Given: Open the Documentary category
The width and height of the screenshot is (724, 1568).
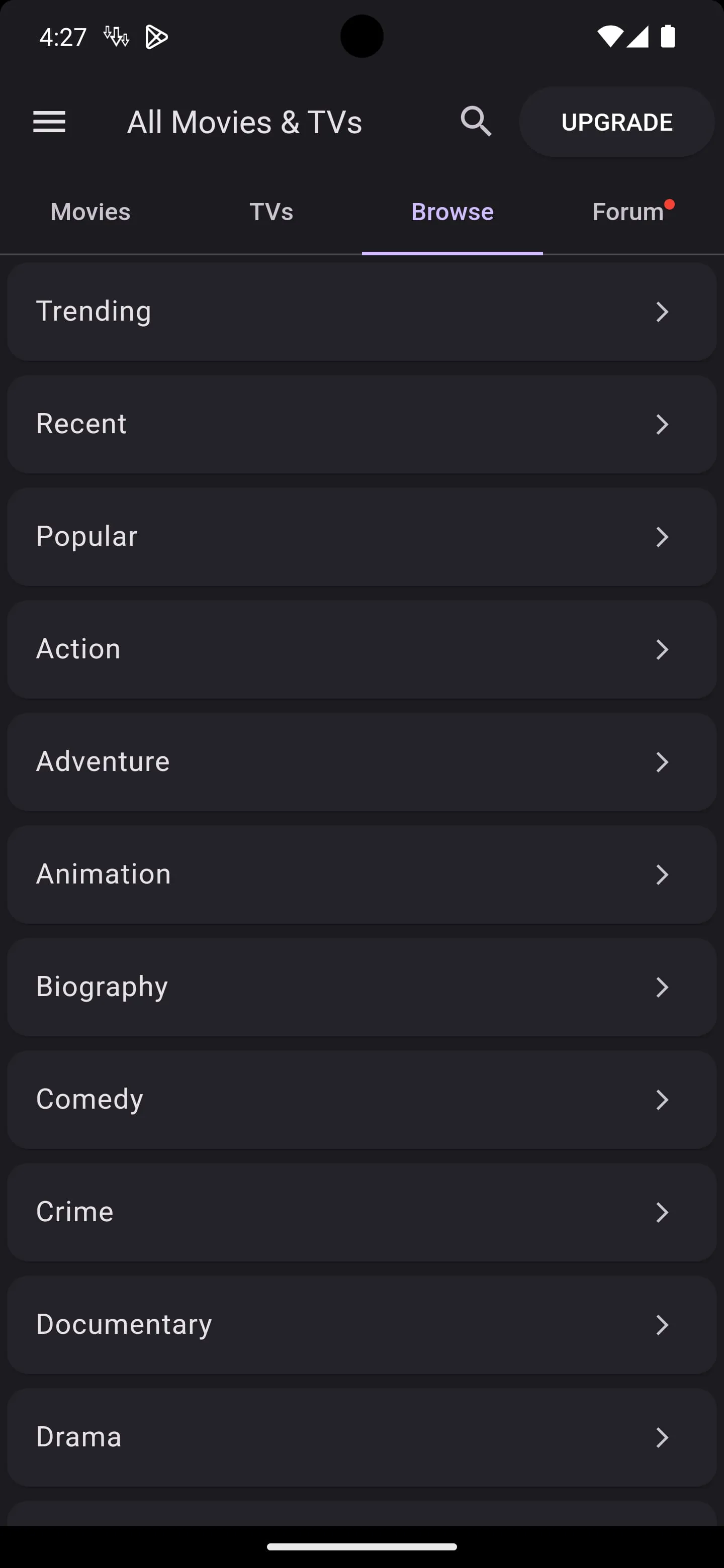Looking at the screenshot, I should pyautogui.click(x=361, y=1325).
